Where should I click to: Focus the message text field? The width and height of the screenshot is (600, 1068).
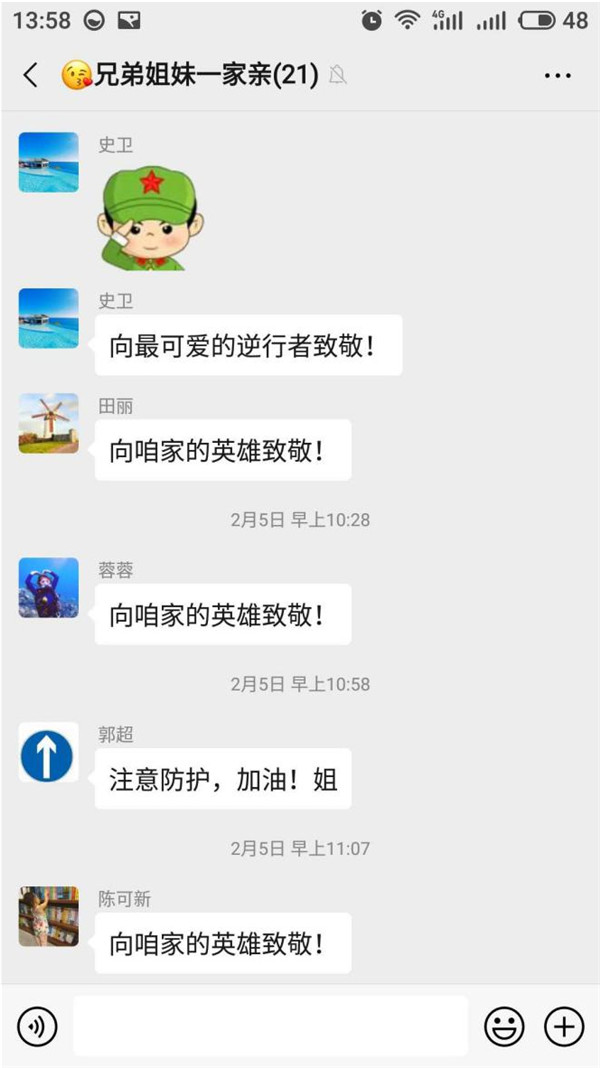[x=270, y=1026]
